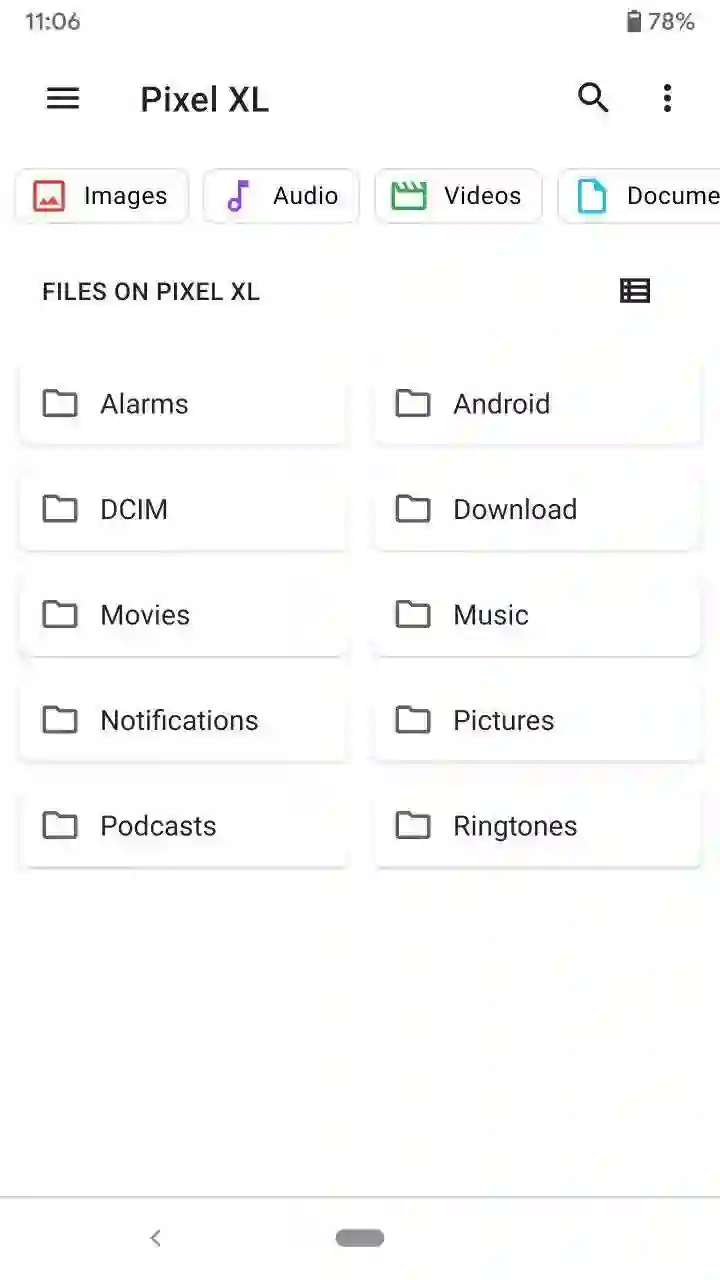Switch to list view layout
Image resolution: width=720 pixels, height=1280 pixels.
[x=635, y=291]
